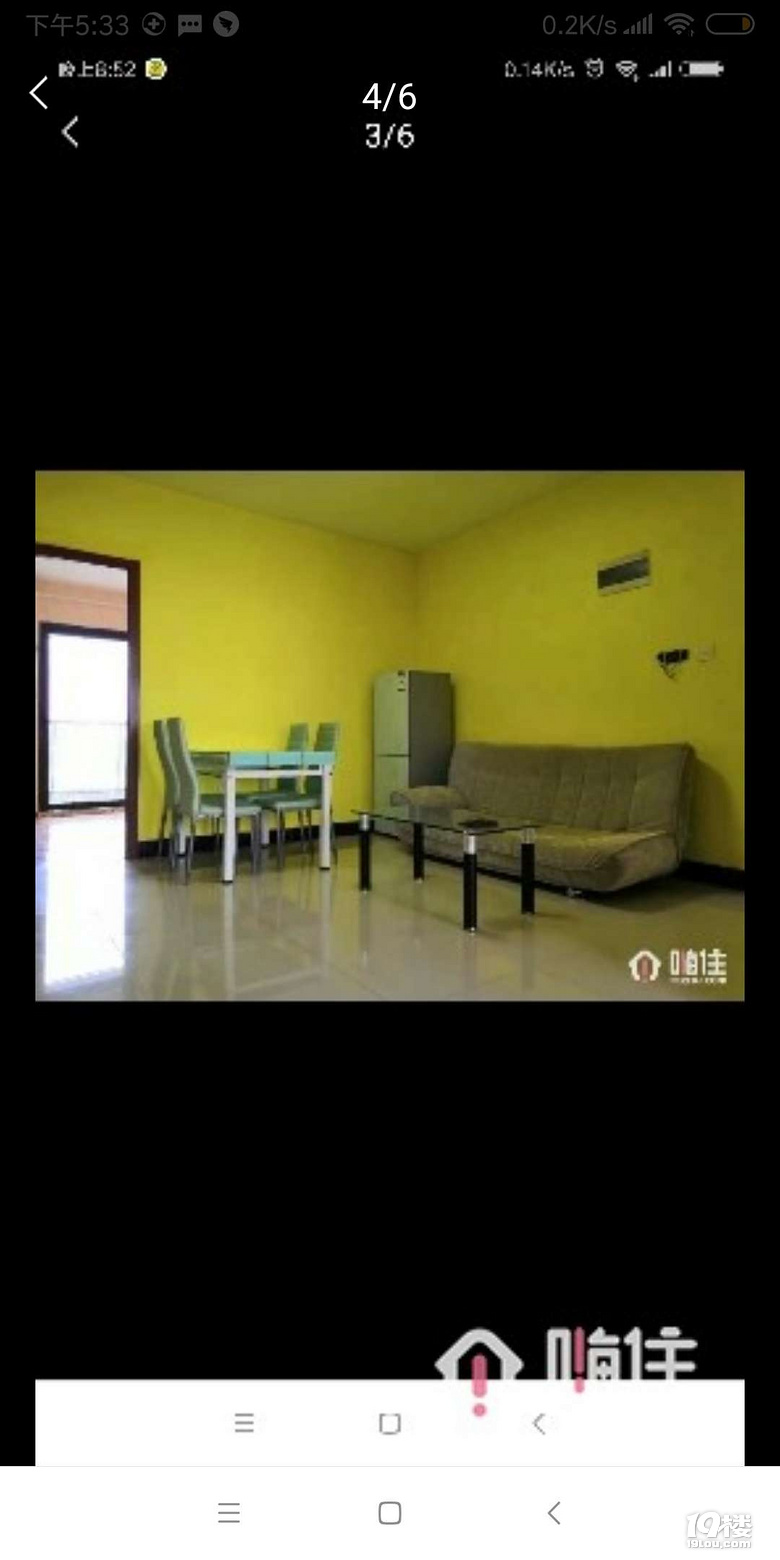Image resolution: width=780 pixels, height=1560 pixels.
Task: Open recent apps from the navigation bar
Action: 229,1513
